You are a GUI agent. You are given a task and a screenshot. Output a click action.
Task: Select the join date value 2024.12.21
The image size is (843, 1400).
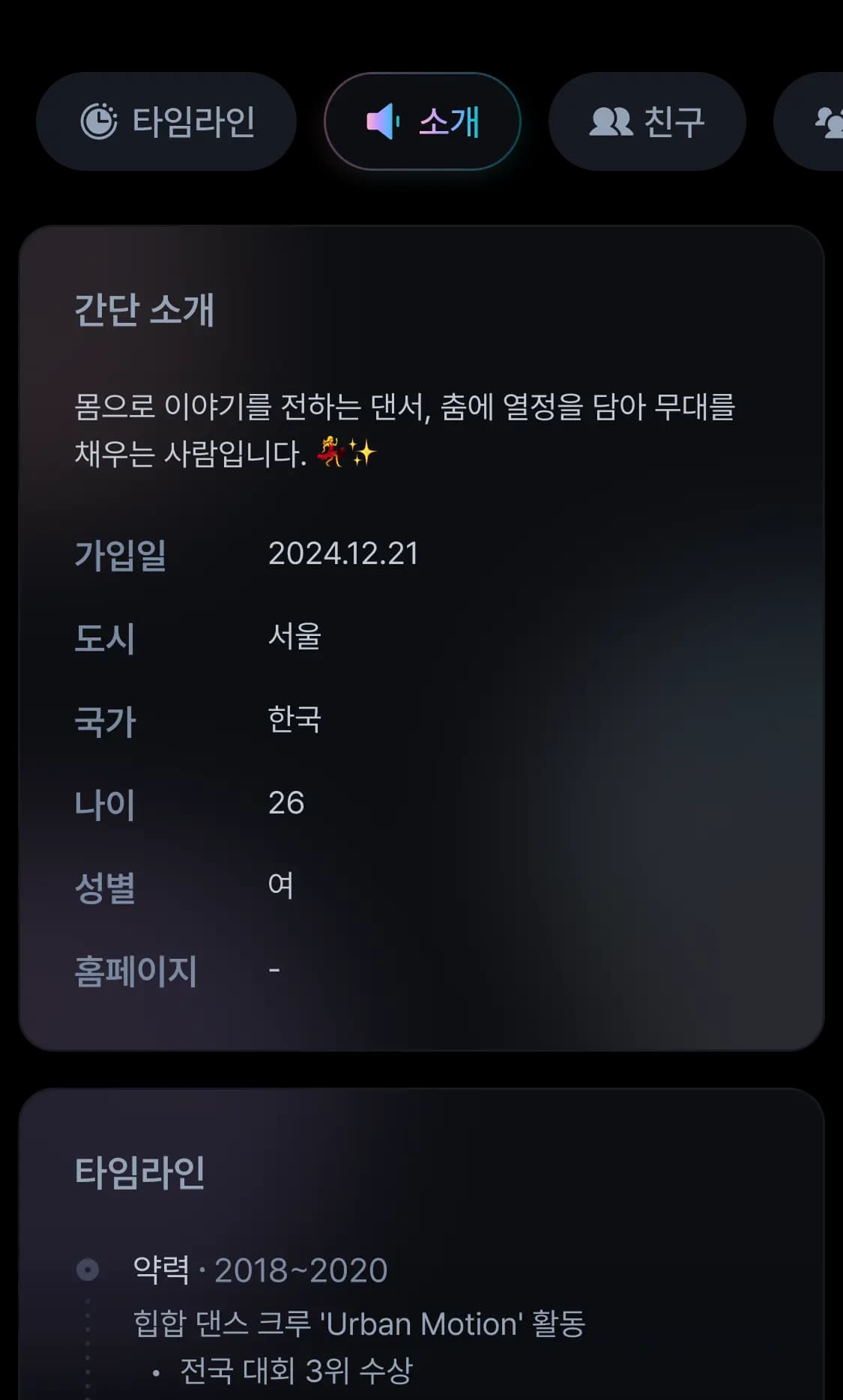tap(344, 554)
